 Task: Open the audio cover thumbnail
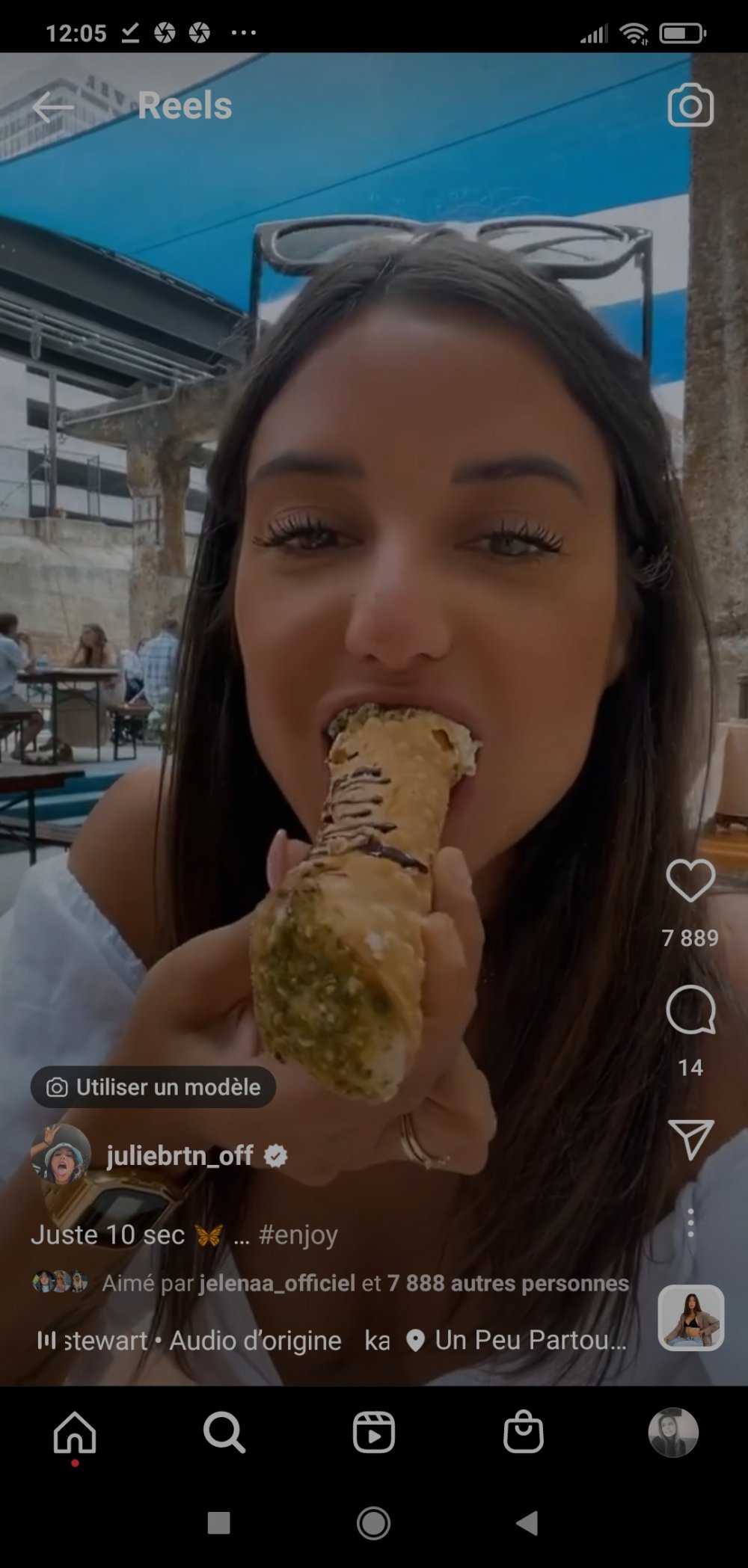coord(690,1318)
